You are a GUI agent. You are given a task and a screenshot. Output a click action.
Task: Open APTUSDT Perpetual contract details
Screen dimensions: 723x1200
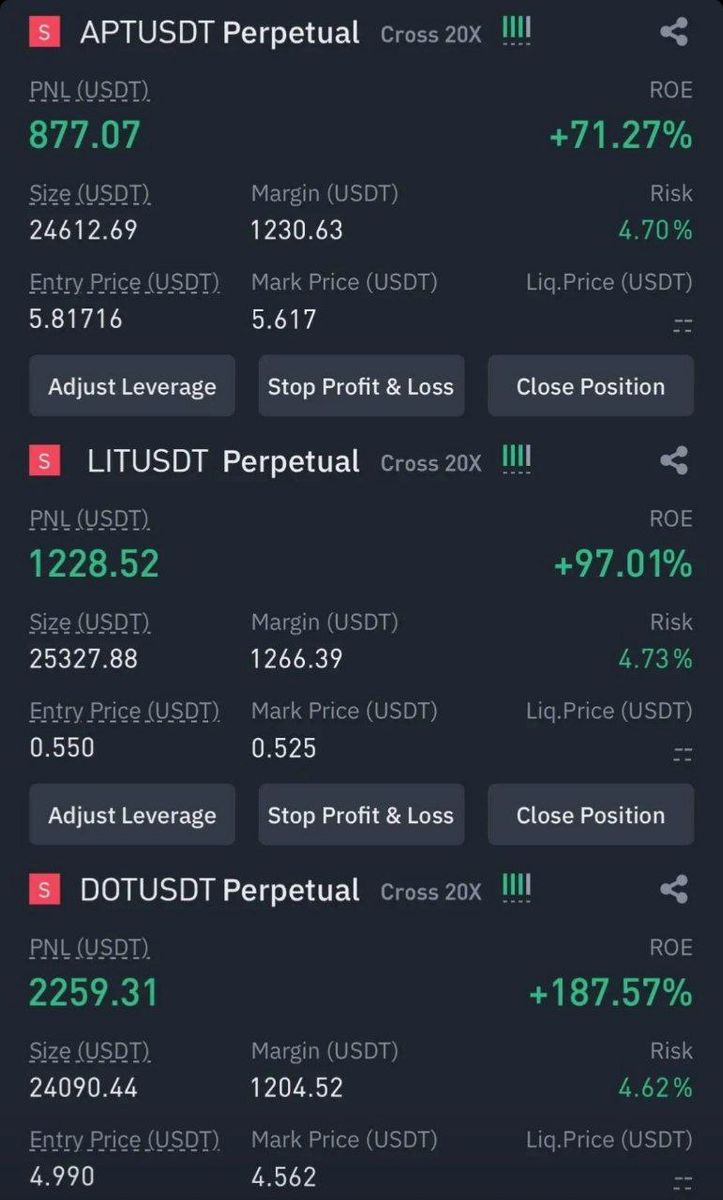point(219,33)
